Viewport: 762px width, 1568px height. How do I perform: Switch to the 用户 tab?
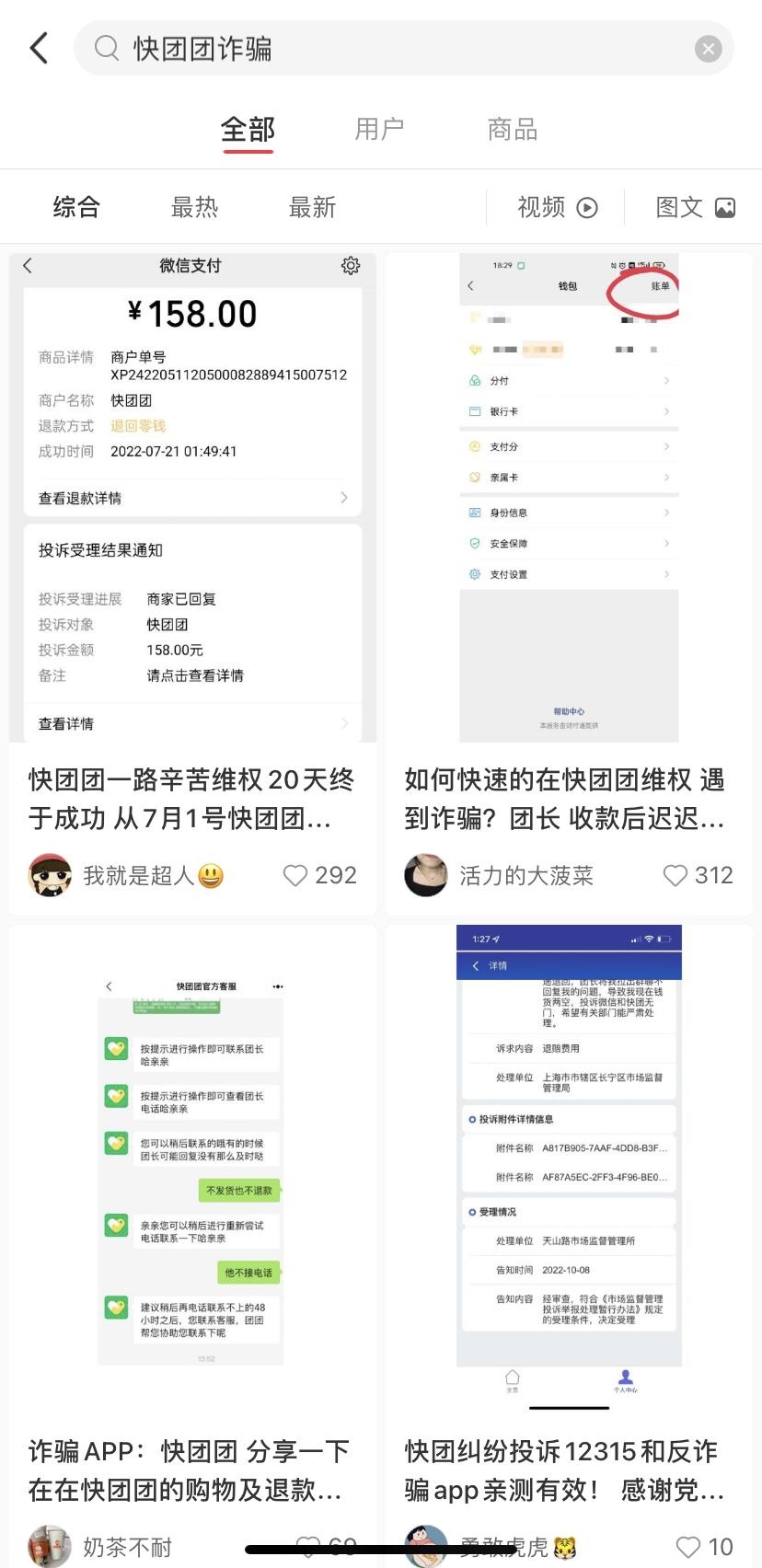click(x=379, y=130)
